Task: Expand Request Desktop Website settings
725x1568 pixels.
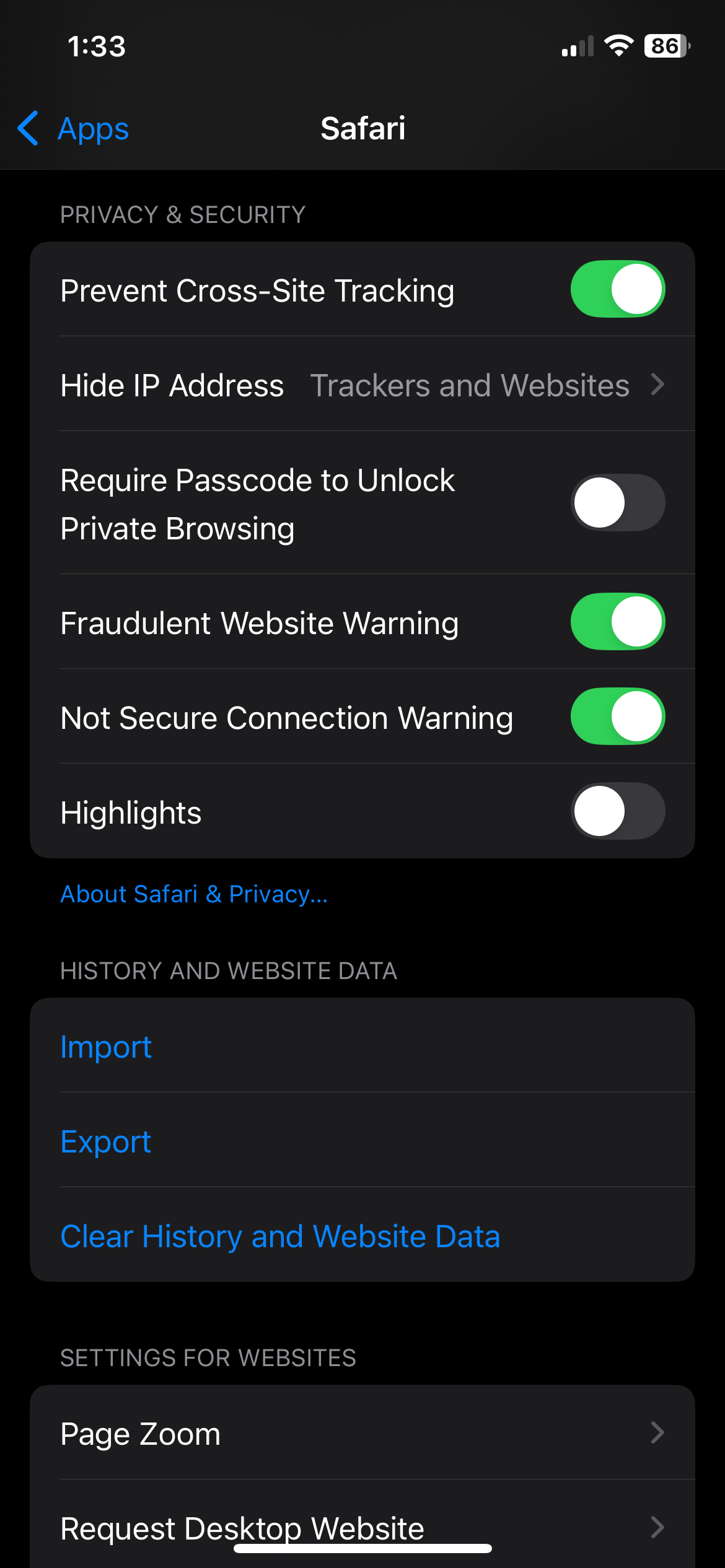Action: [658, 1527]
